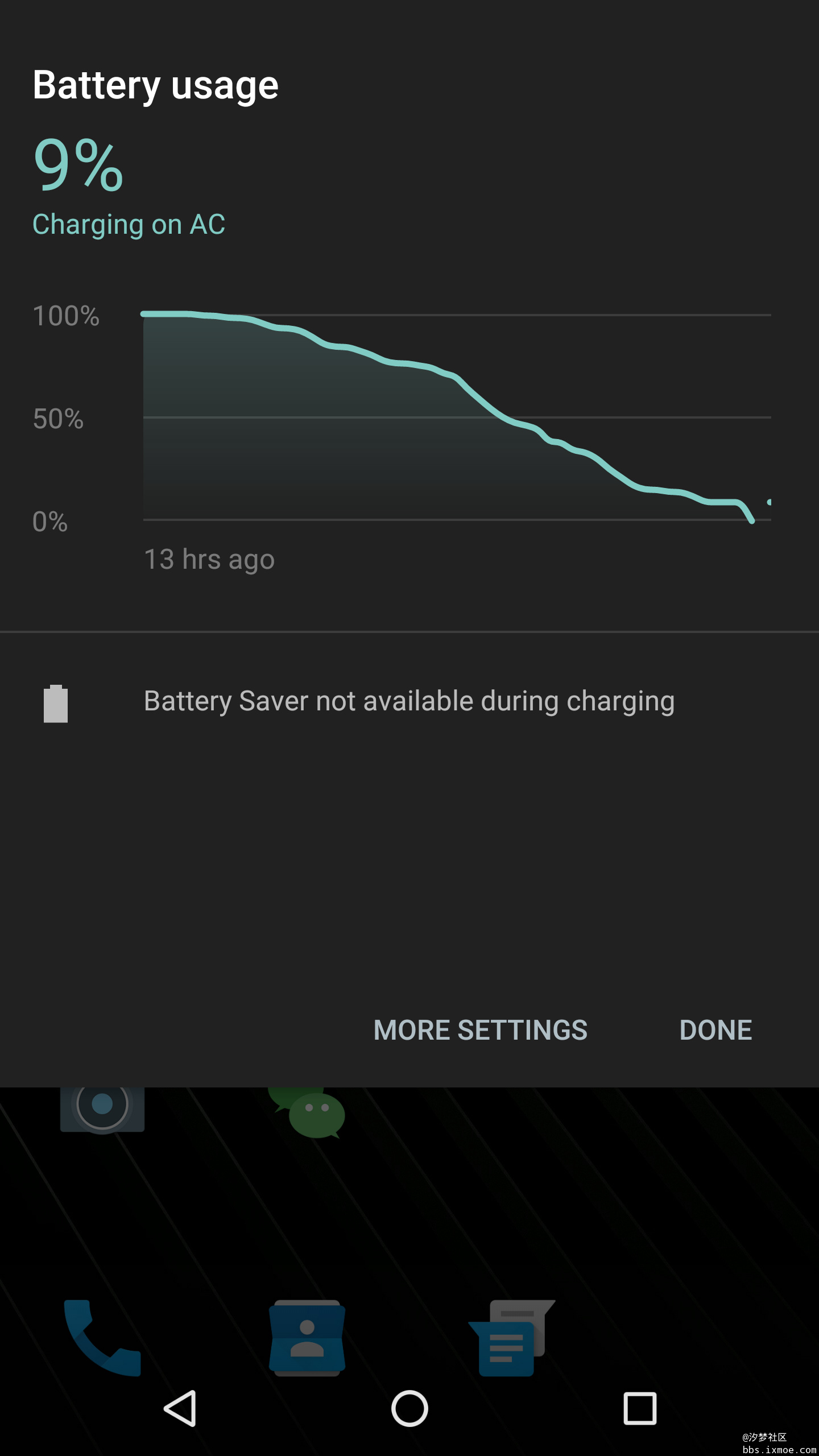The width and height of the screenshot is (819, 1456).
Task: Open MORE SETTINGS for battery
Action: pos(480,1030)
